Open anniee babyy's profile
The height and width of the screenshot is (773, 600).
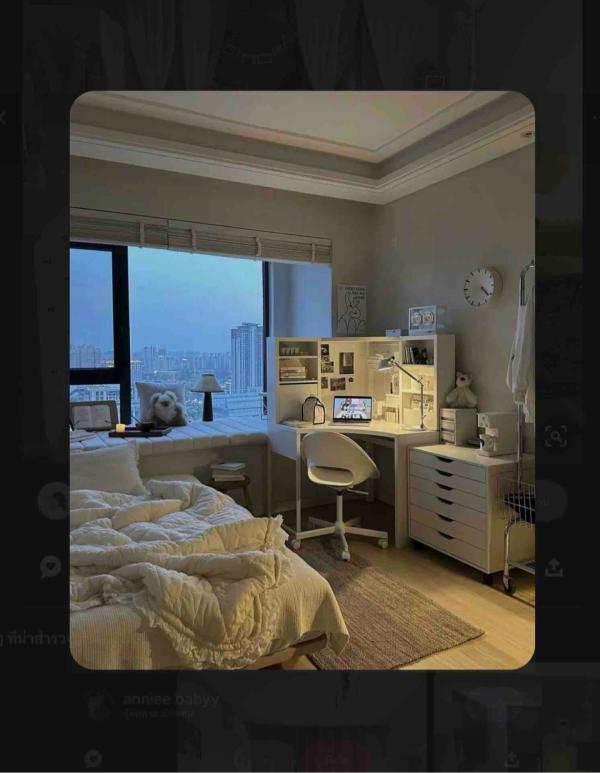click(x=170, y=699)
